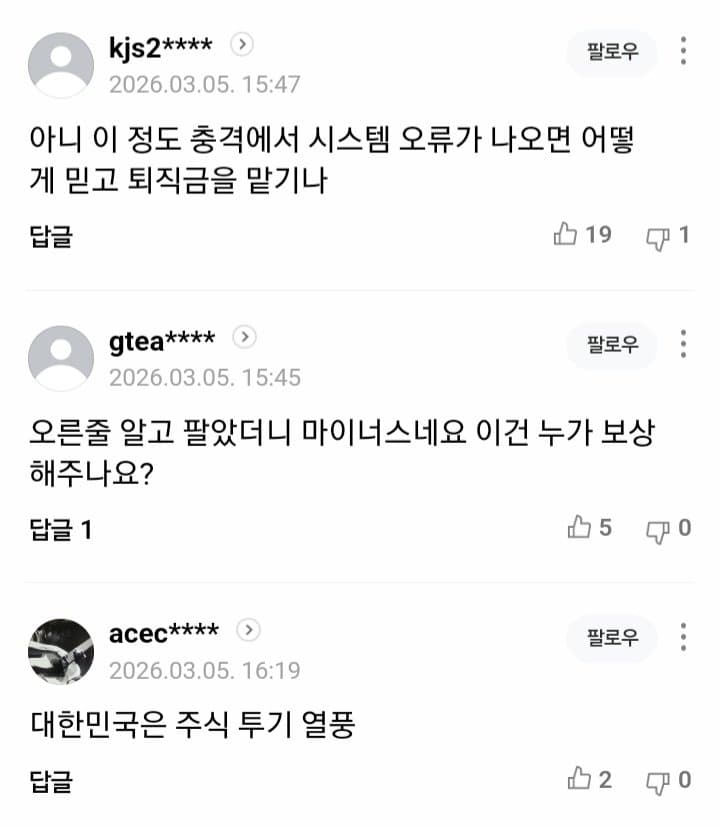
Task: Open overflow menu on gtea**** comment
Action: point(683,344)
